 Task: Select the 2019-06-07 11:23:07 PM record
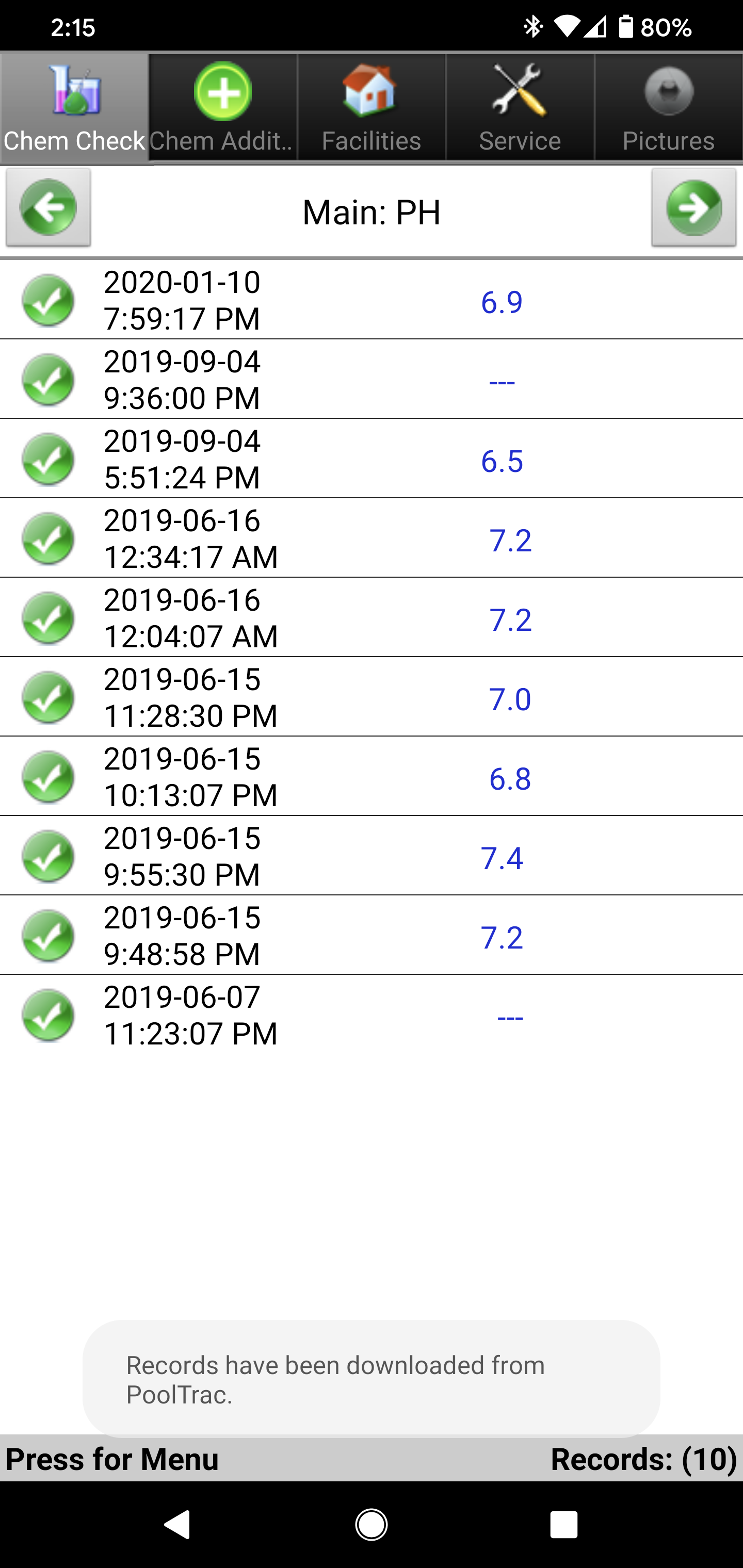372,1015
